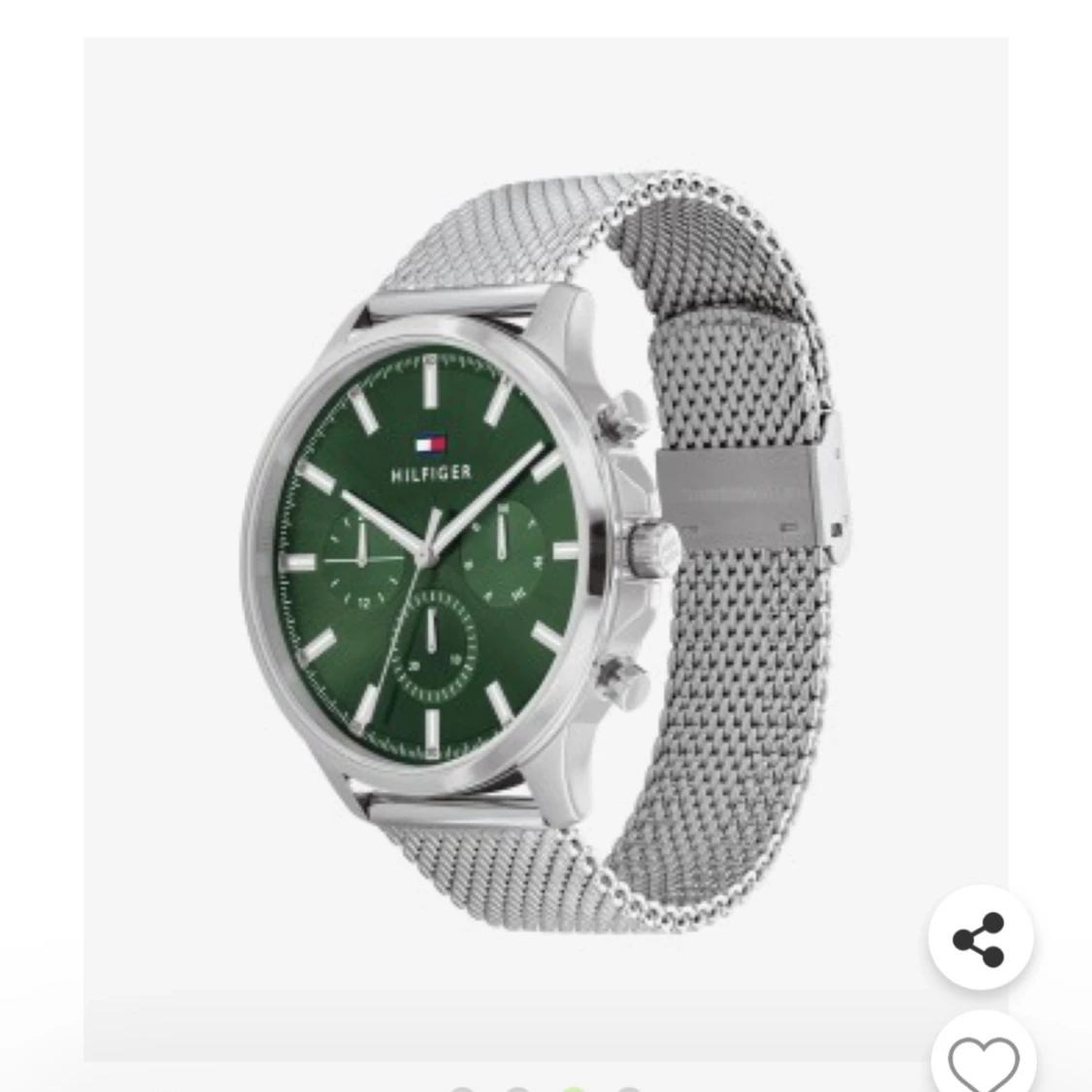Image resolution: width=1092 pixels, height=1092 pixels.
Task: Add the watch to your wishlist
Action: coord(982,1062)
